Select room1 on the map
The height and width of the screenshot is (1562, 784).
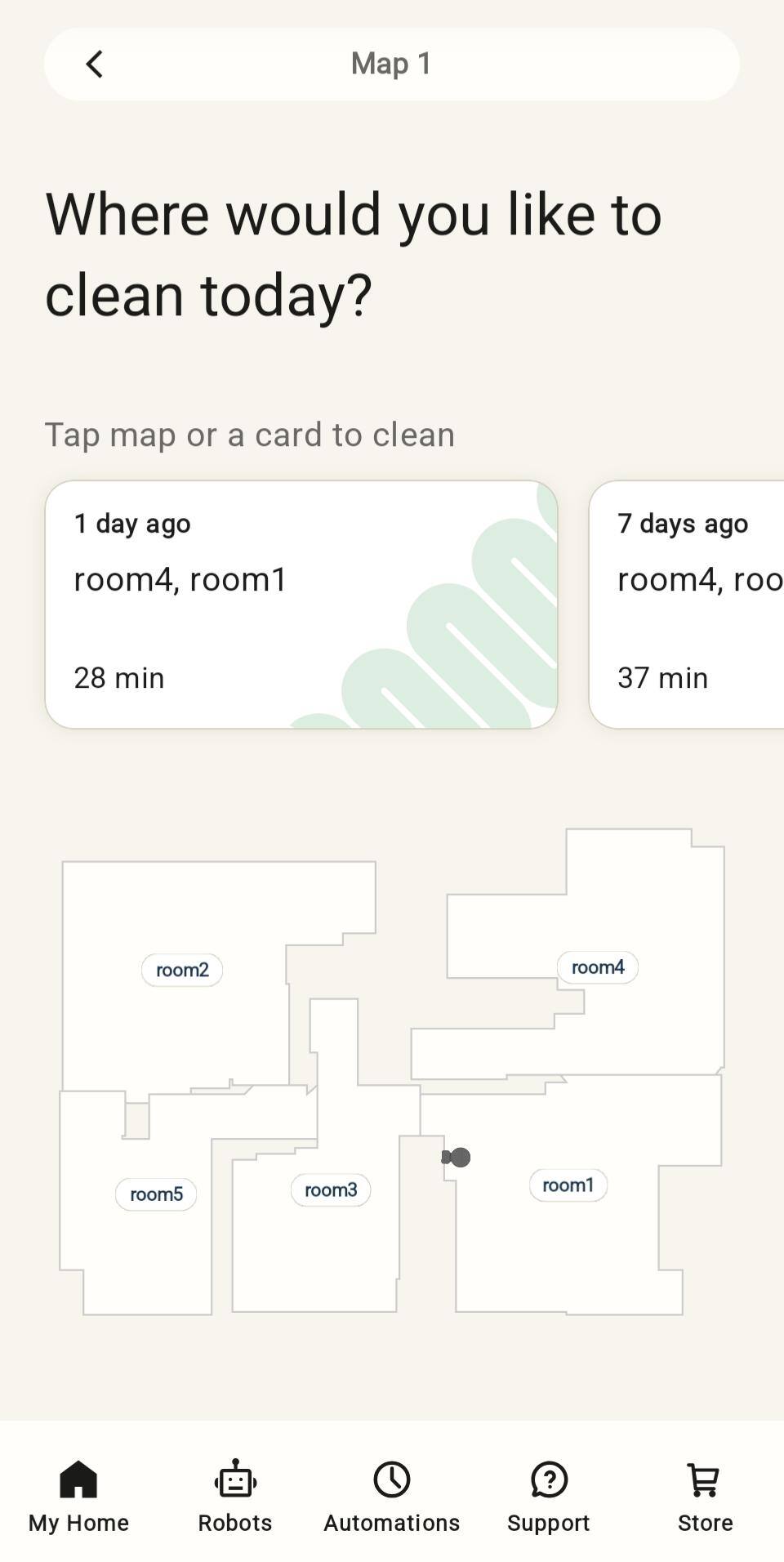[568, 1185]
